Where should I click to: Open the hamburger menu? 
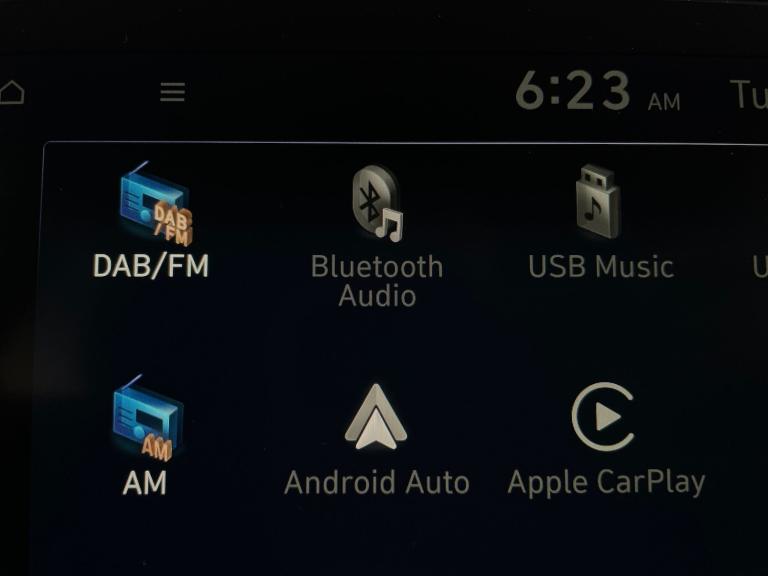point(173,93)
